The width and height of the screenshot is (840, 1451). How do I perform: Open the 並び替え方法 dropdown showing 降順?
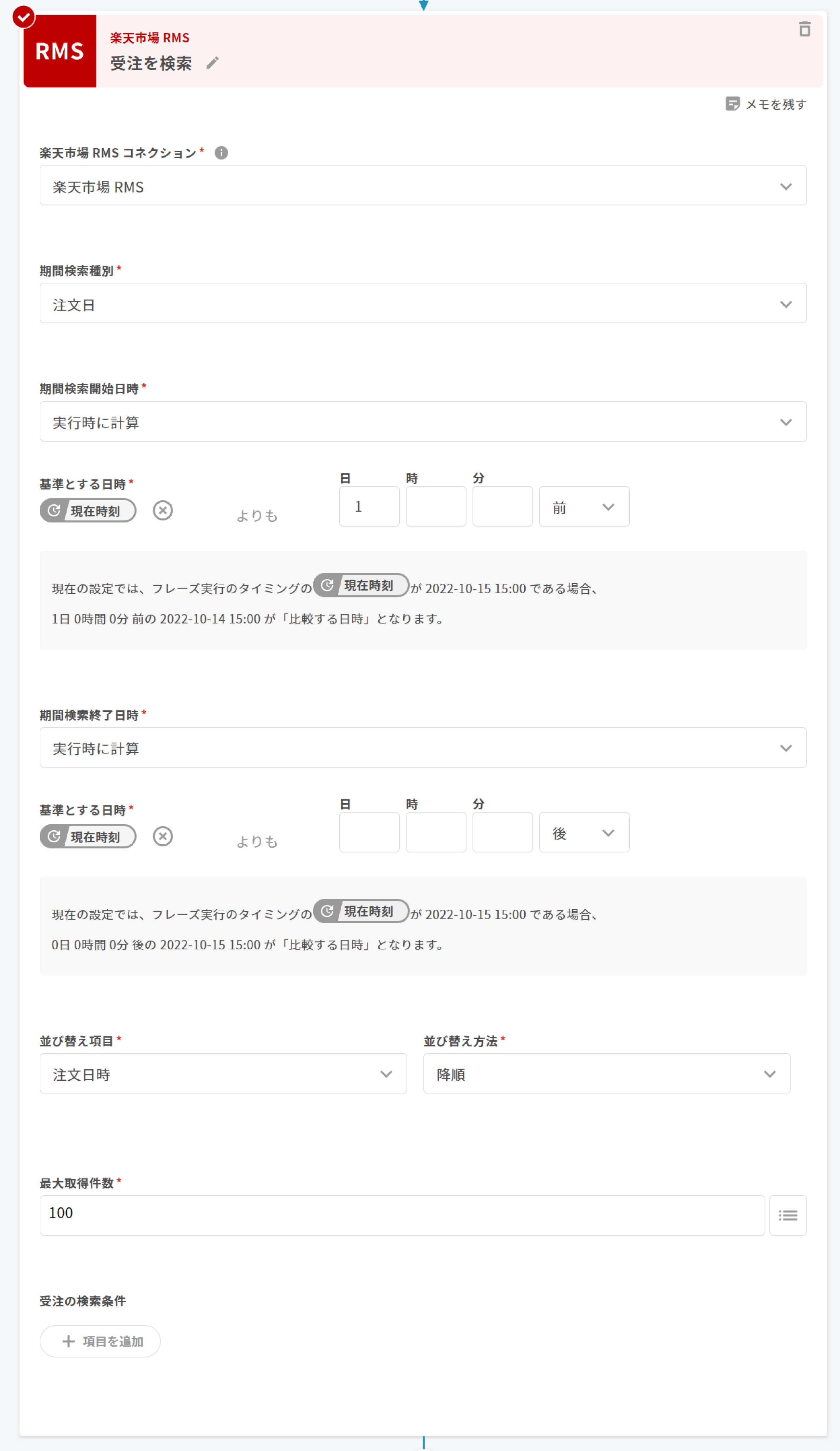[606, 1073]
